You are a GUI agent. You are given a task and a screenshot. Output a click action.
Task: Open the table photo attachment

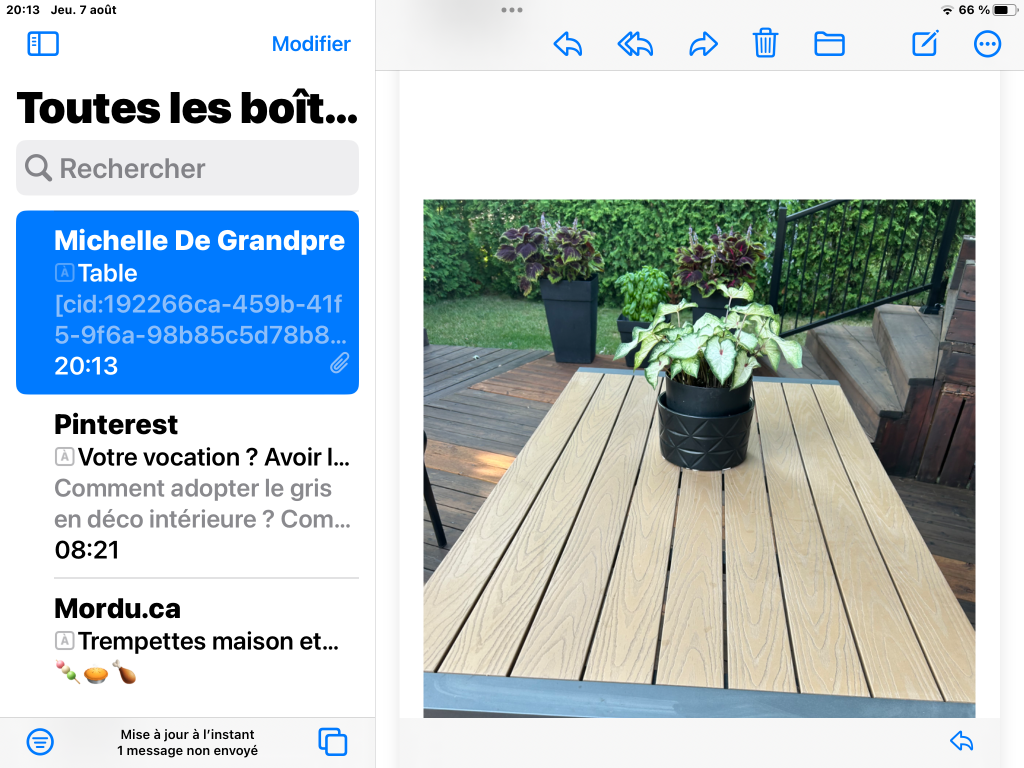coord(698,458)
